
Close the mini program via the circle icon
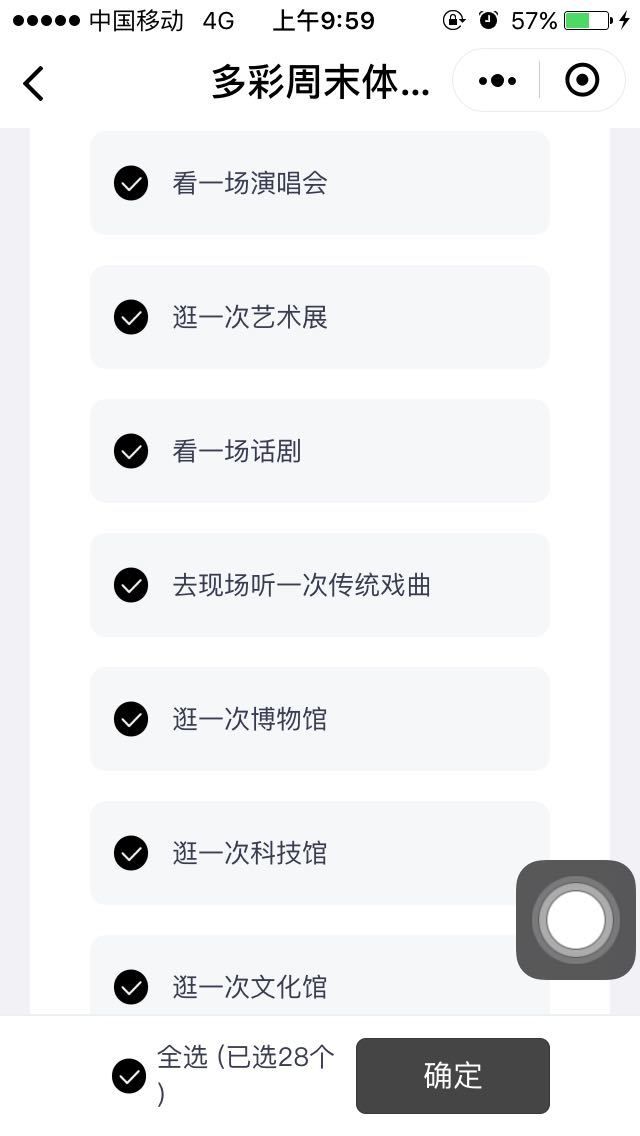(x=582, y=80)
